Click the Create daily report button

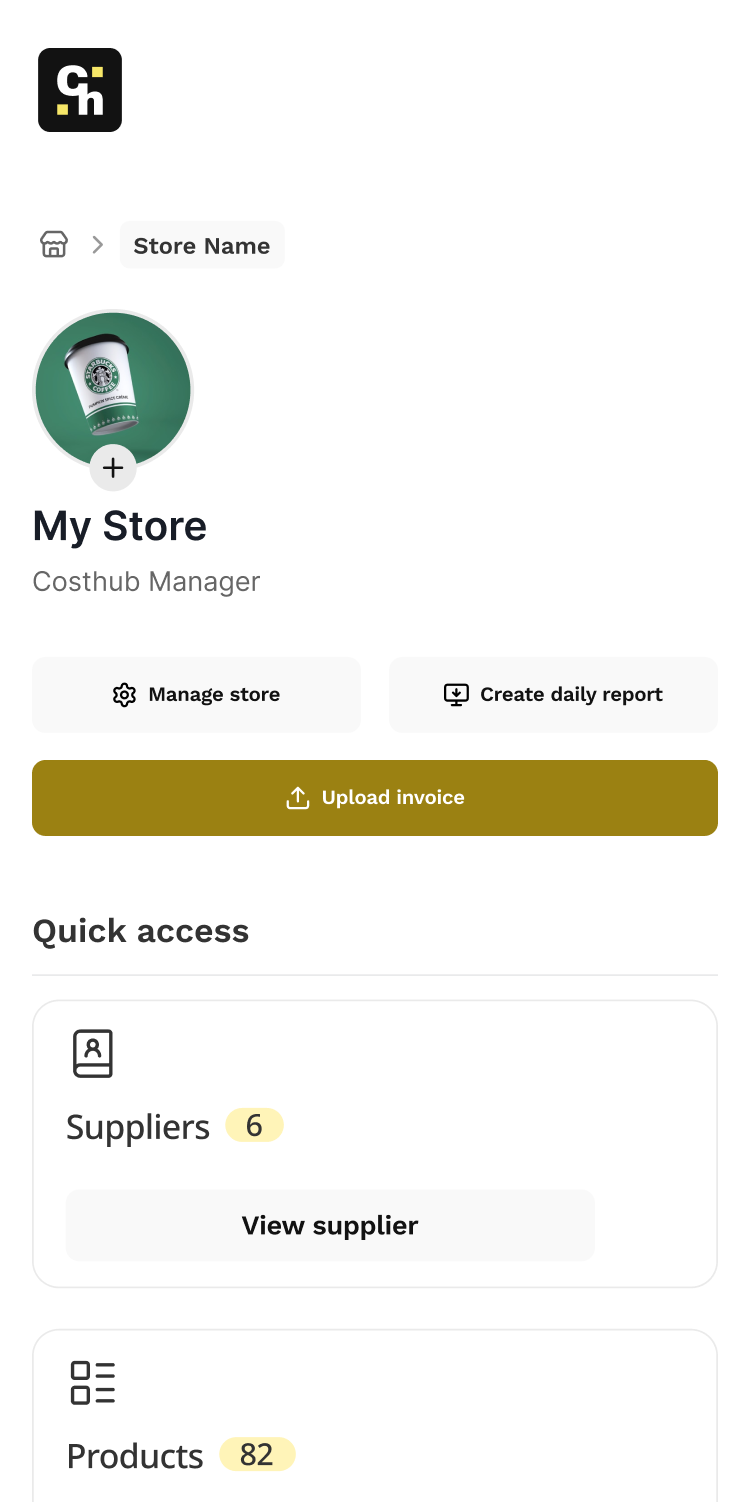[553, 694]
